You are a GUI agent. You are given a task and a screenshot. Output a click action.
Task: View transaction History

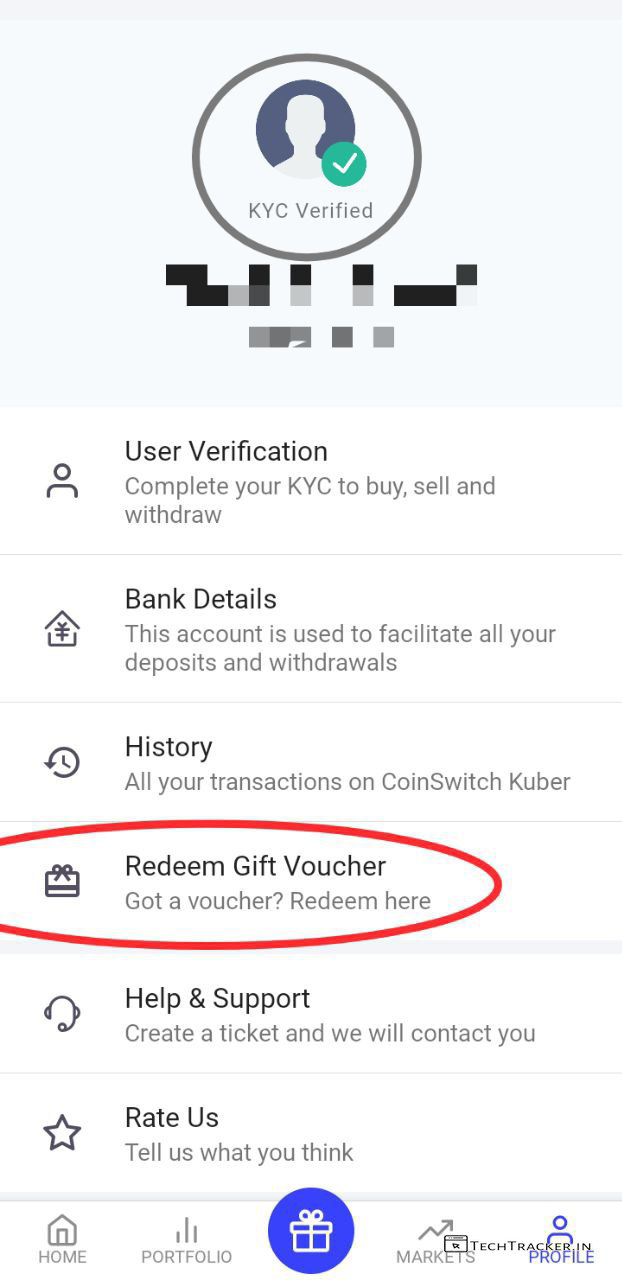coord(310,764)
